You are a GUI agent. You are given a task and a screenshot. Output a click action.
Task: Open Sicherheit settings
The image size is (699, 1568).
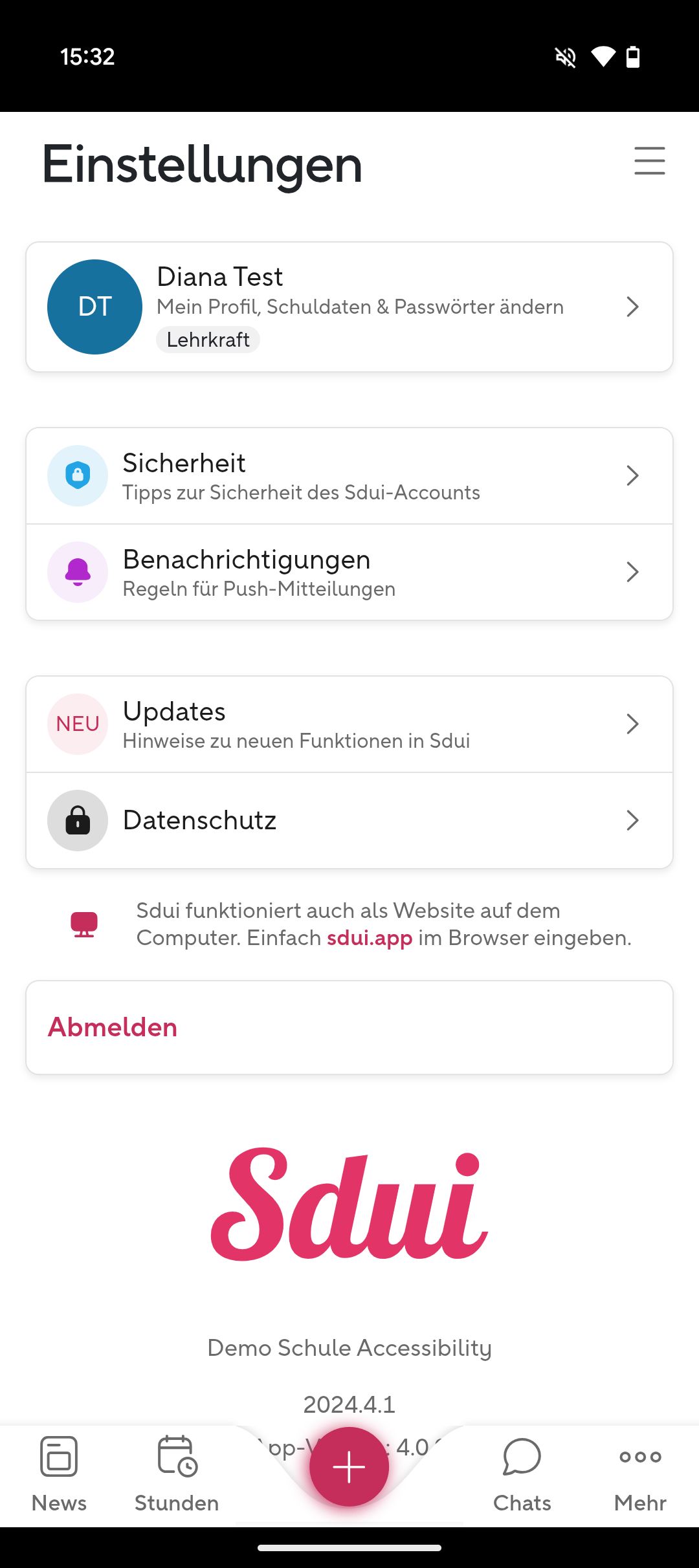[349, 476]
